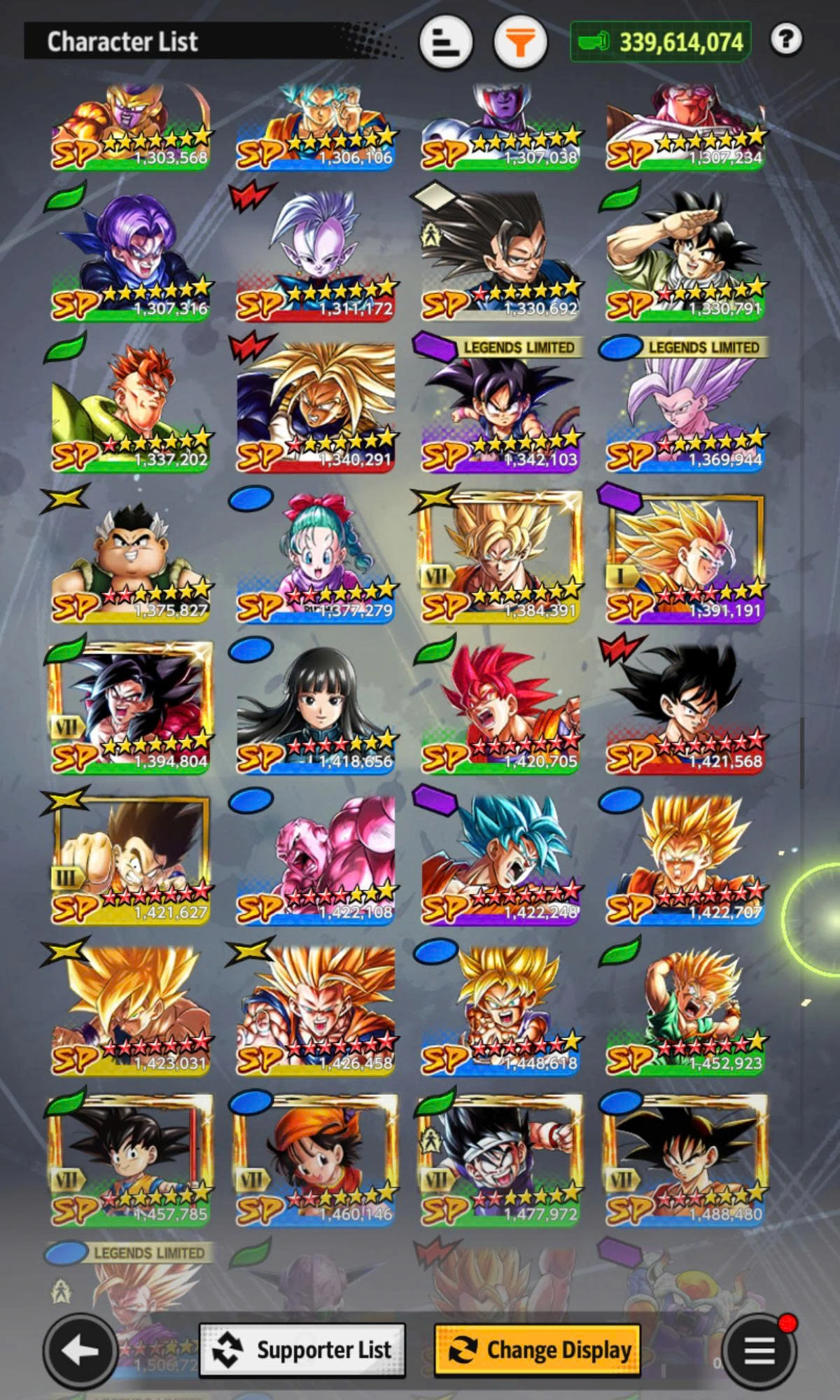The image size is (840, 1400).
Task: Tap the Change Display button
Action: (538, 1350)
